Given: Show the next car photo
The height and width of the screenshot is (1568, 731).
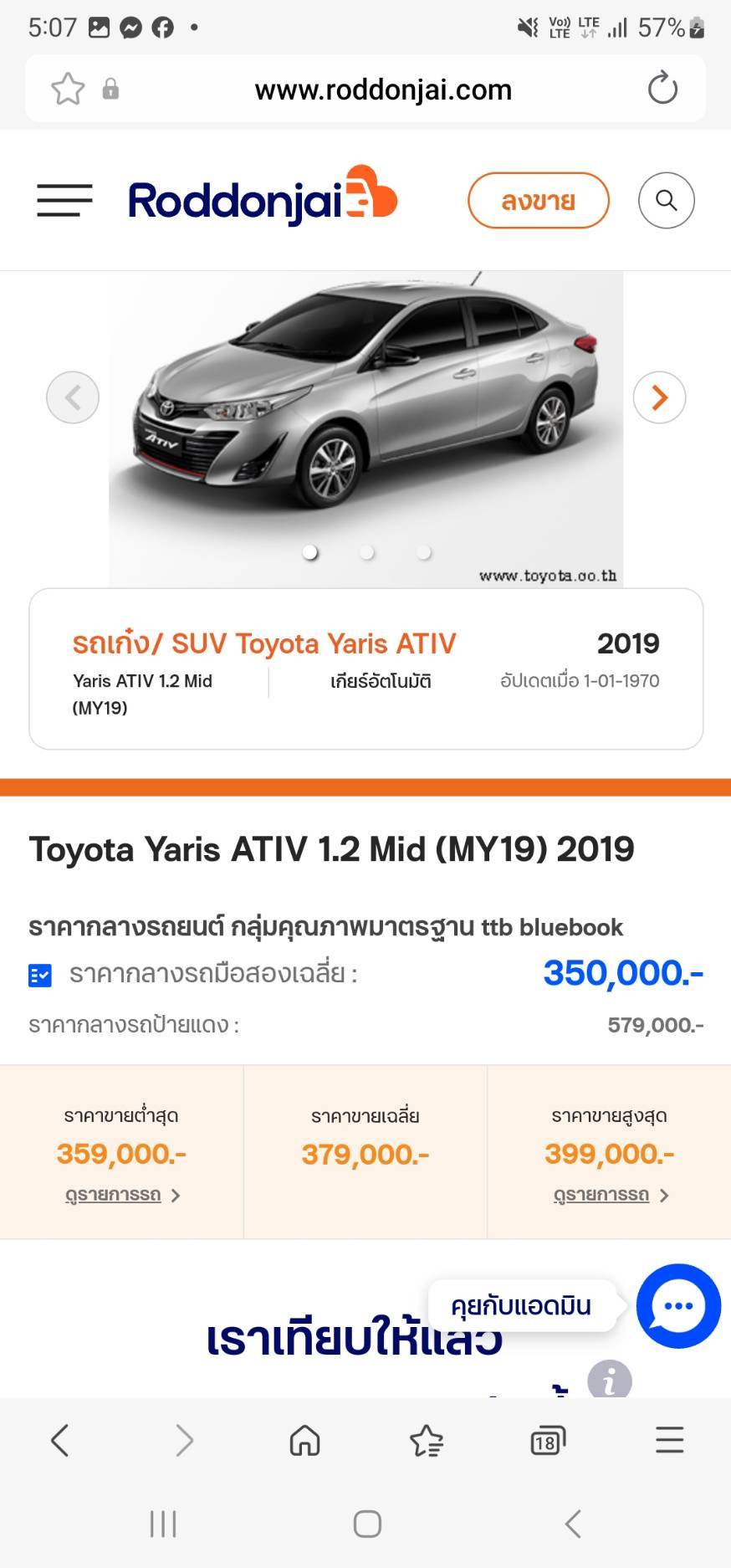Looking at the screenshot, I should (x=659, y=397).
